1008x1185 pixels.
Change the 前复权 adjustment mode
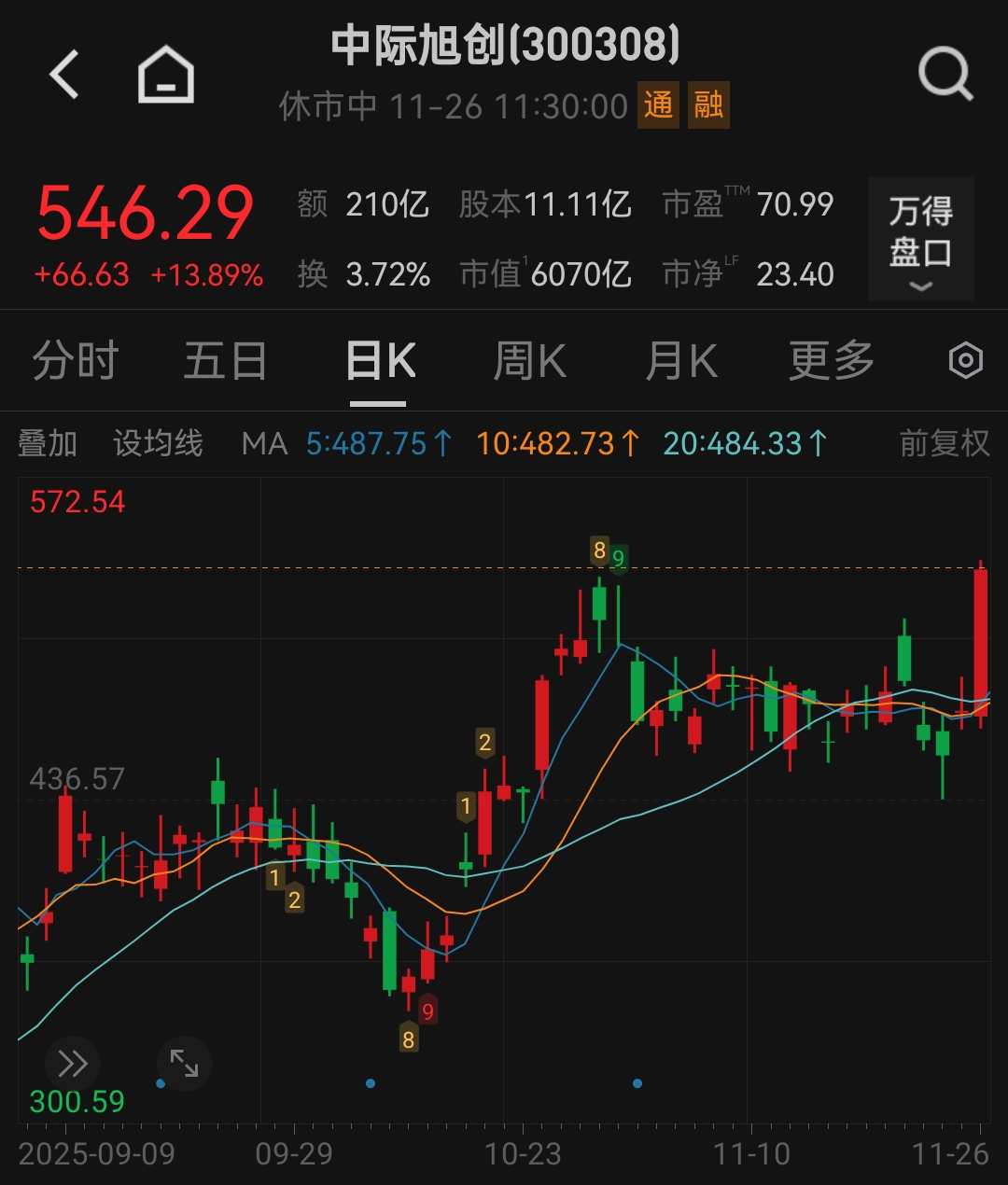(x=944, y=443)
